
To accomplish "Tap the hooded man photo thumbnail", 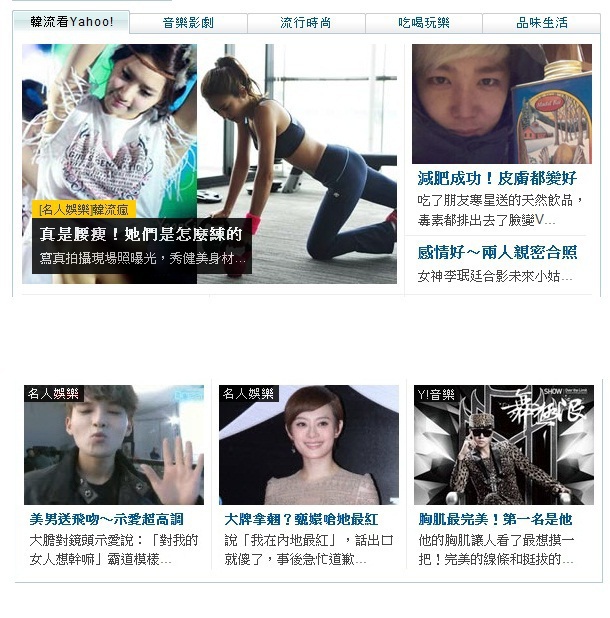I will (x=501, y=104).
